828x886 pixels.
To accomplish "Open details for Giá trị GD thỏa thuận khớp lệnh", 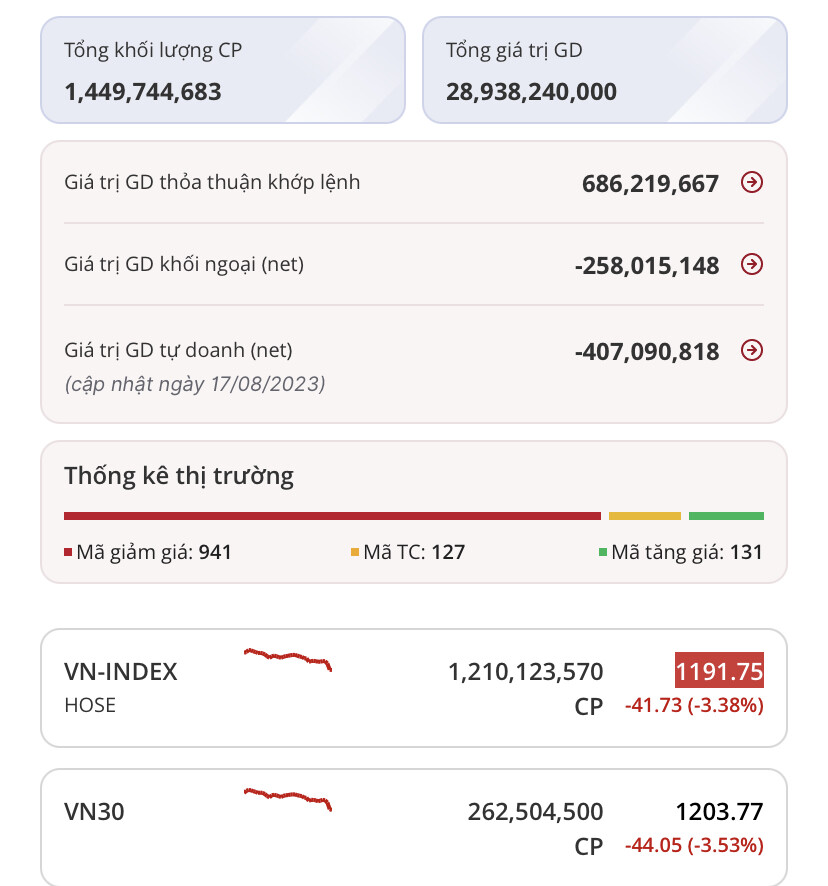I will point(752,183).
